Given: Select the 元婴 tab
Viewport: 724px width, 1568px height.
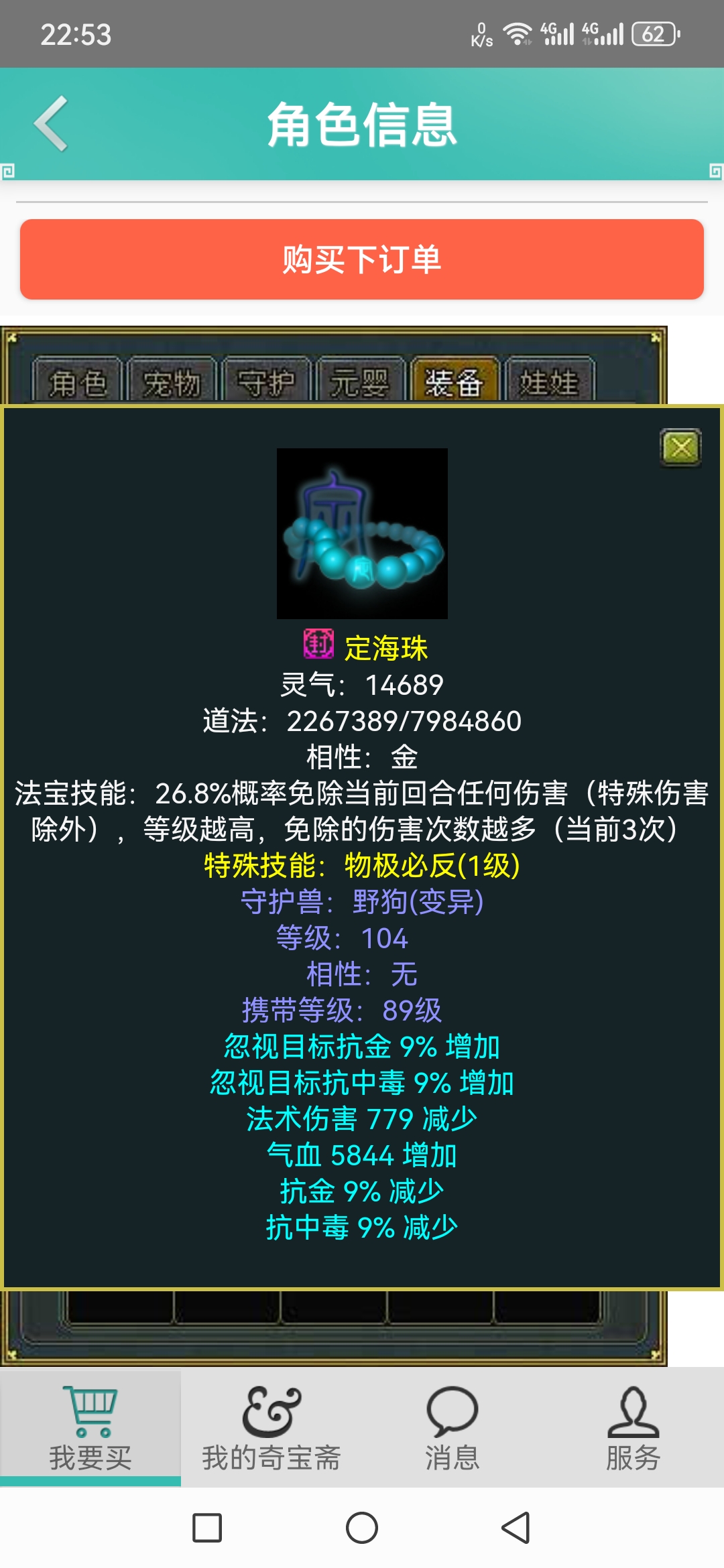Looking at the screenshot, I should [x=360, y=383].
